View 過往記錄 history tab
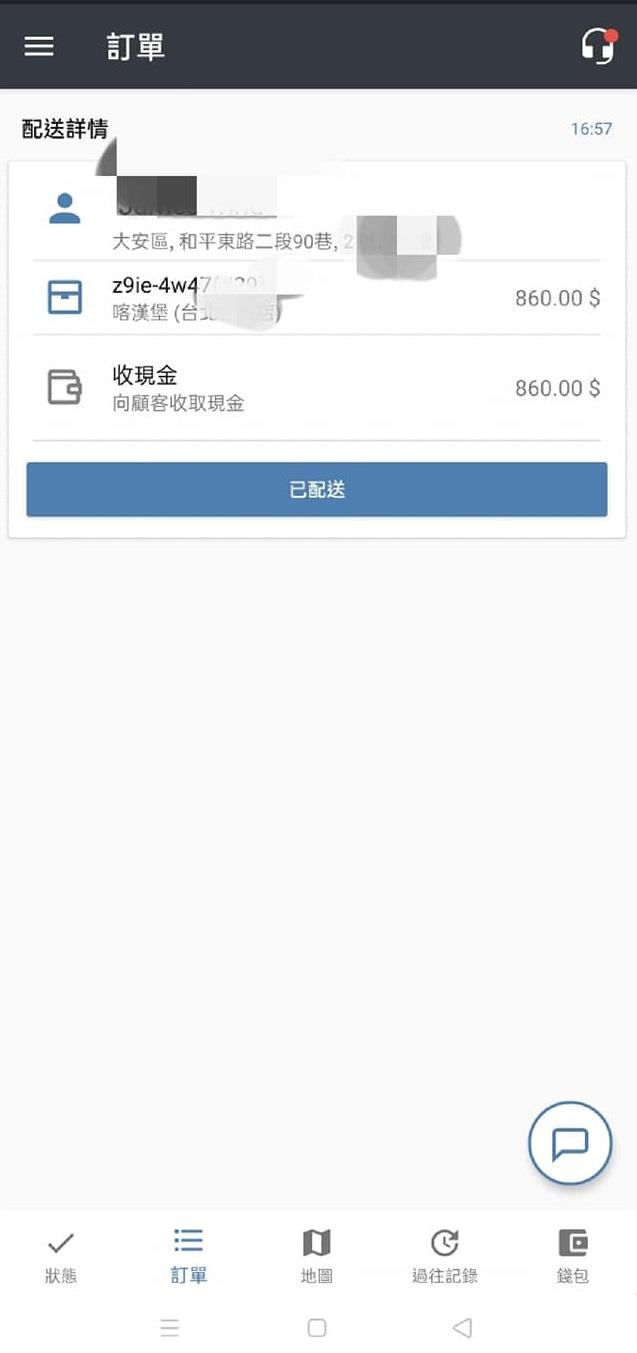 444,1257
